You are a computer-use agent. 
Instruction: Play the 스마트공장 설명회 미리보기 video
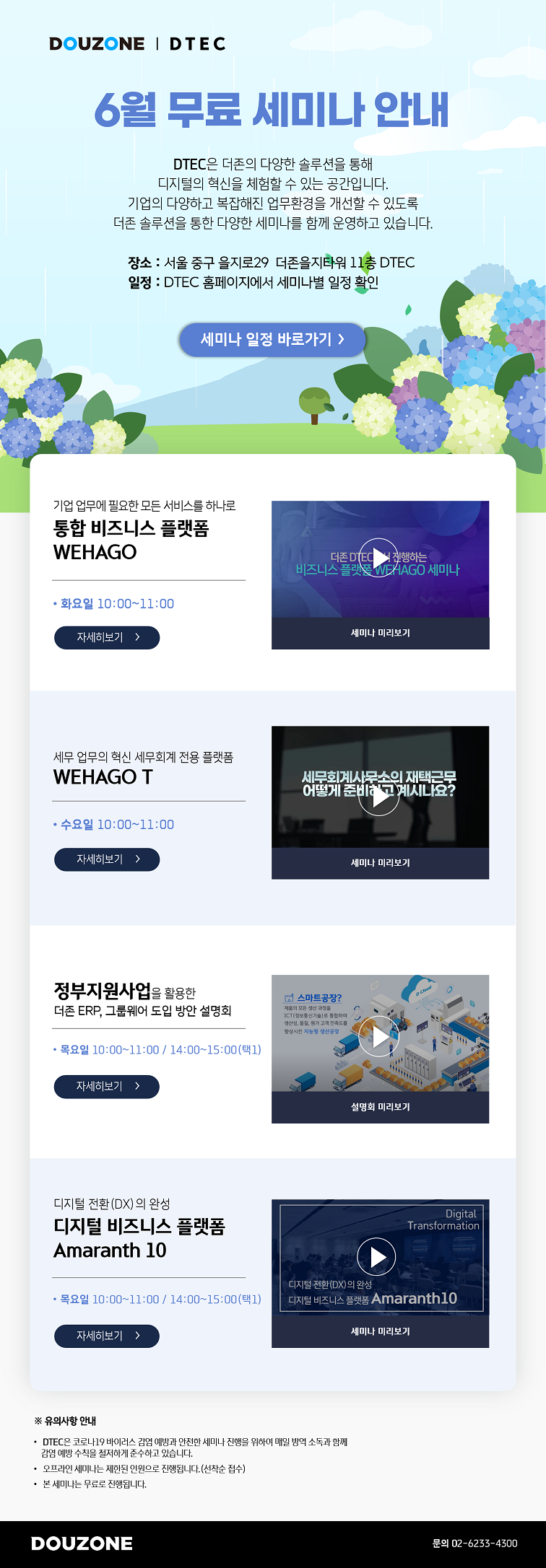[378, 1036]
